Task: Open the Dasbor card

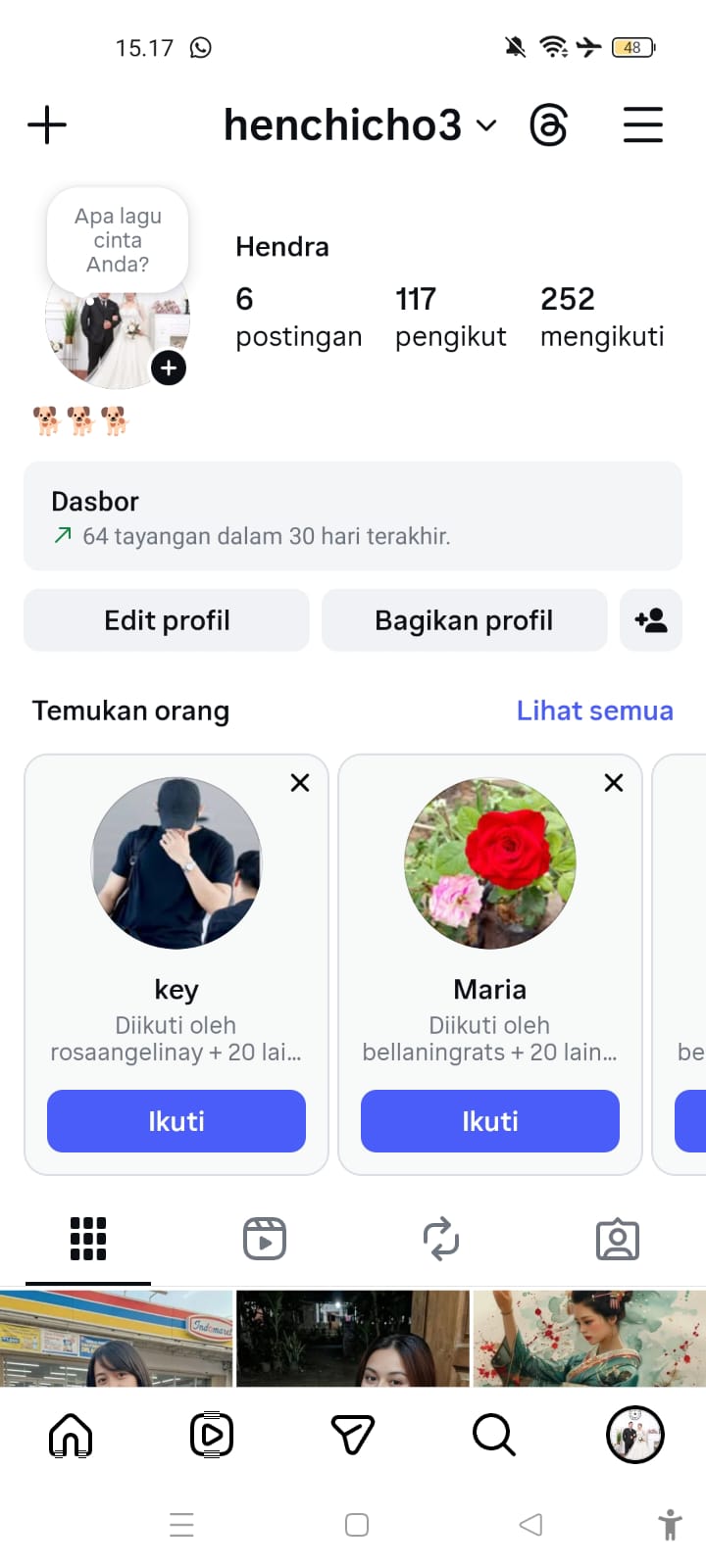Action: (x=353, y=516)
